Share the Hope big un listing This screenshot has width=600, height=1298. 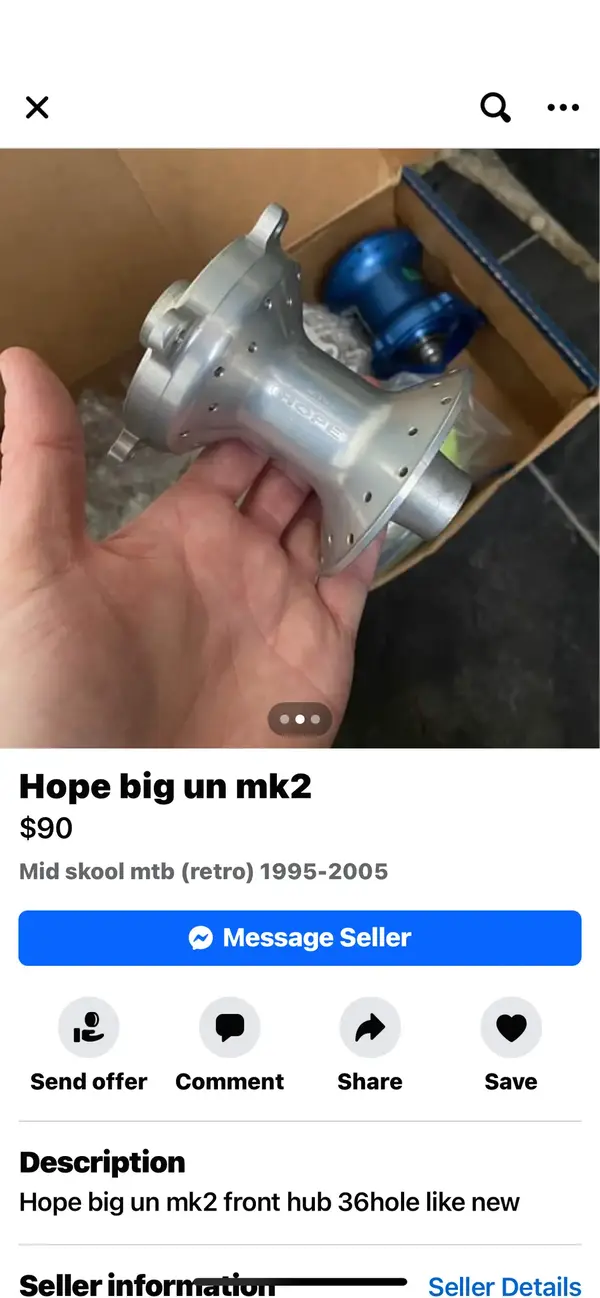point(370,1029)
